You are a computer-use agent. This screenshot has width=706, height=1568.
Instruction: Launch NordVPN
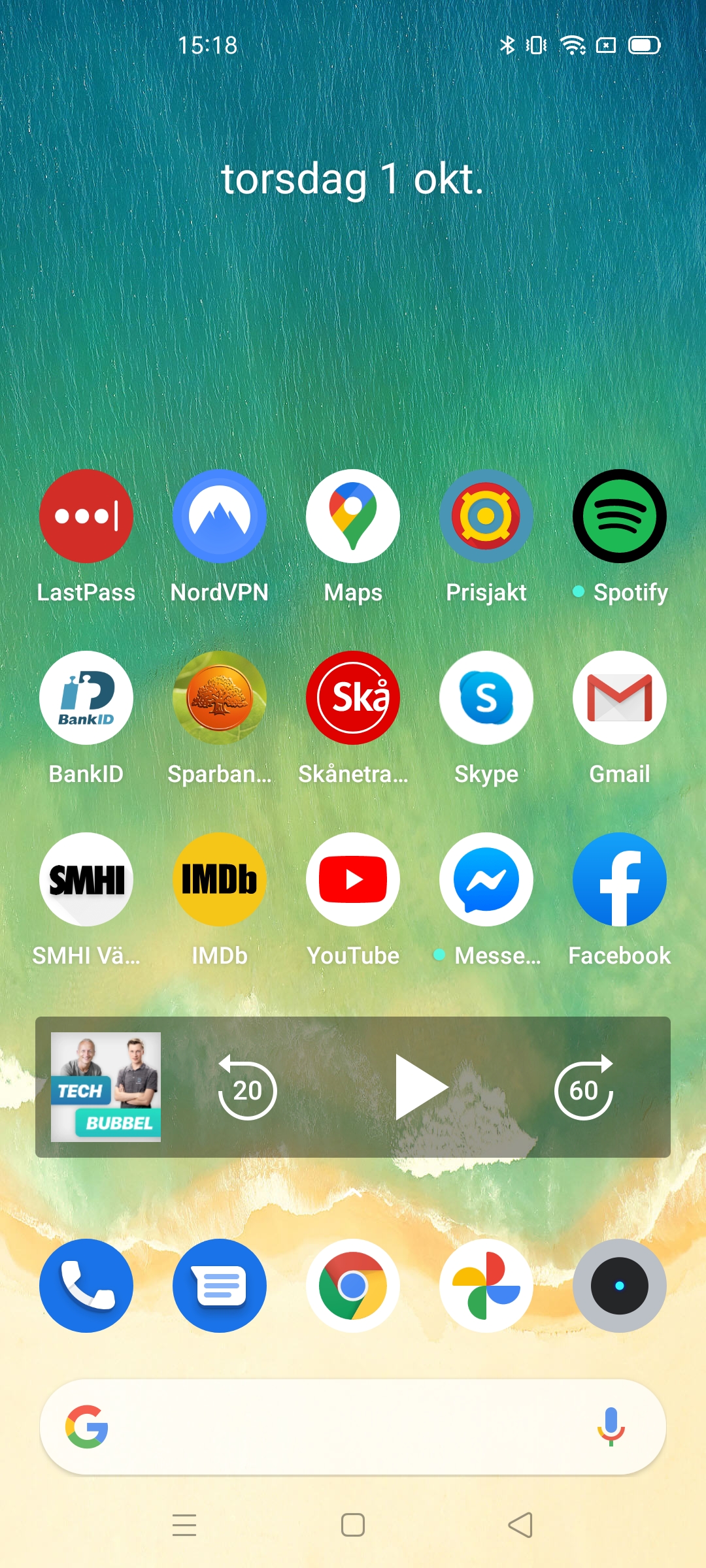[x=220, y=516]
